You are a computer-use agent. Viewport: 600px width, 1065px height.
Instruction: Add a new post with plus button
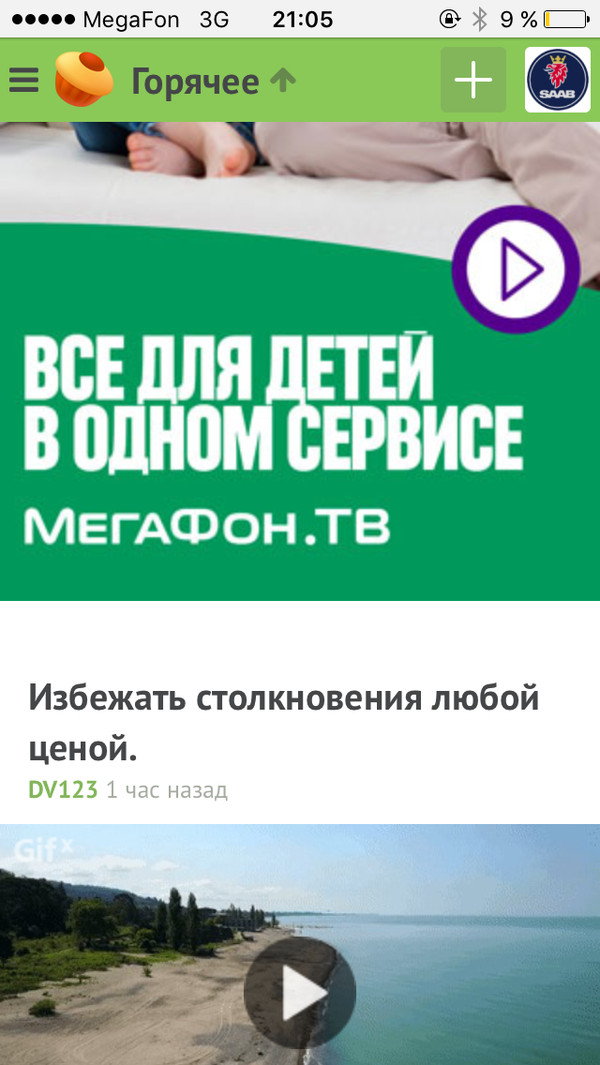(473, 80)
